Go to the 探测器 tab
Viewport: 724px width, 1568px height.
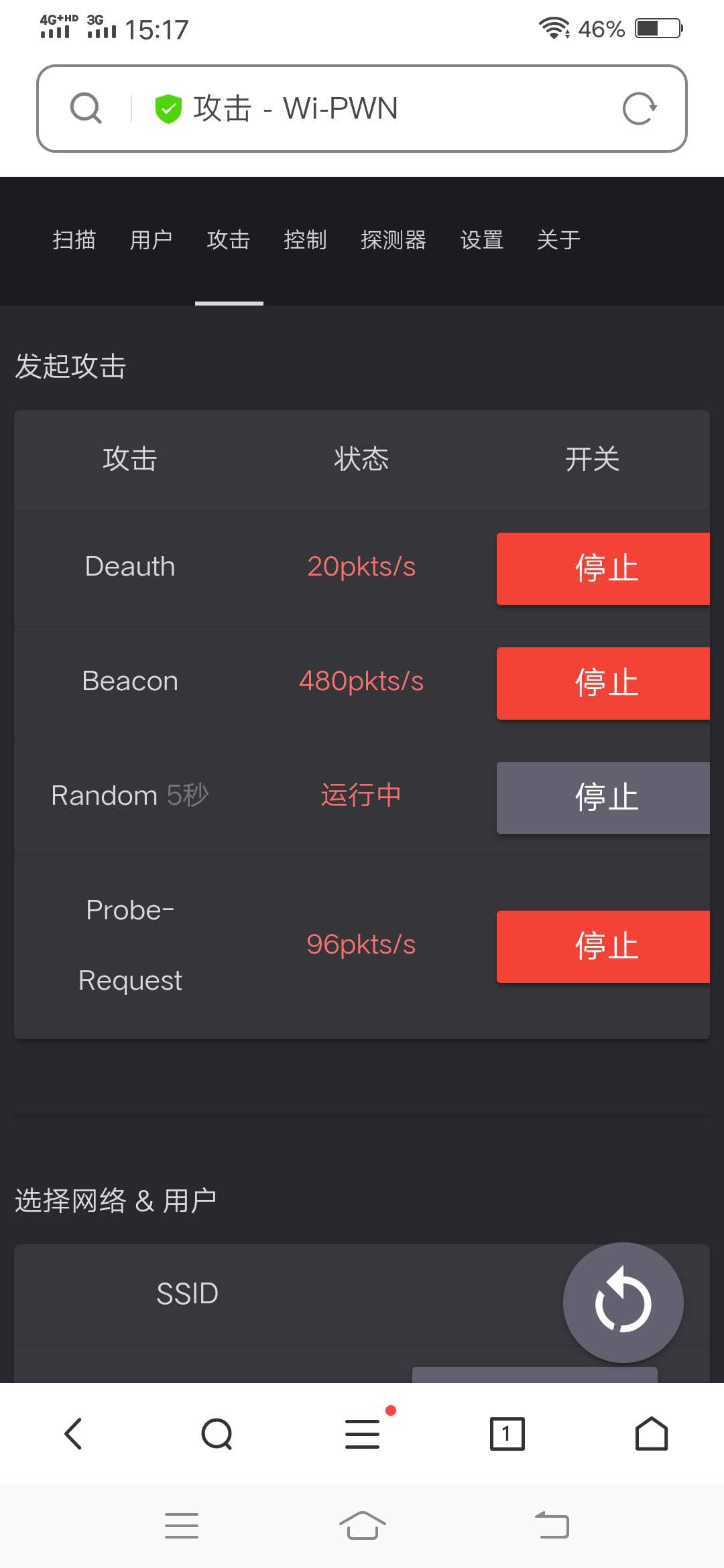394,240
